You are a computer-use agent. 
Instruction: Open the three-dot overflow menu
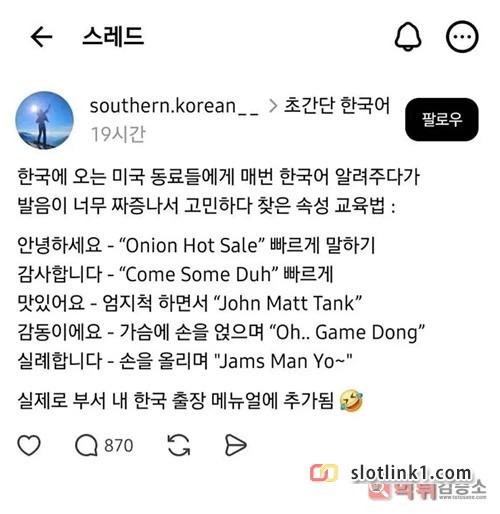click(x=462, y=37)
